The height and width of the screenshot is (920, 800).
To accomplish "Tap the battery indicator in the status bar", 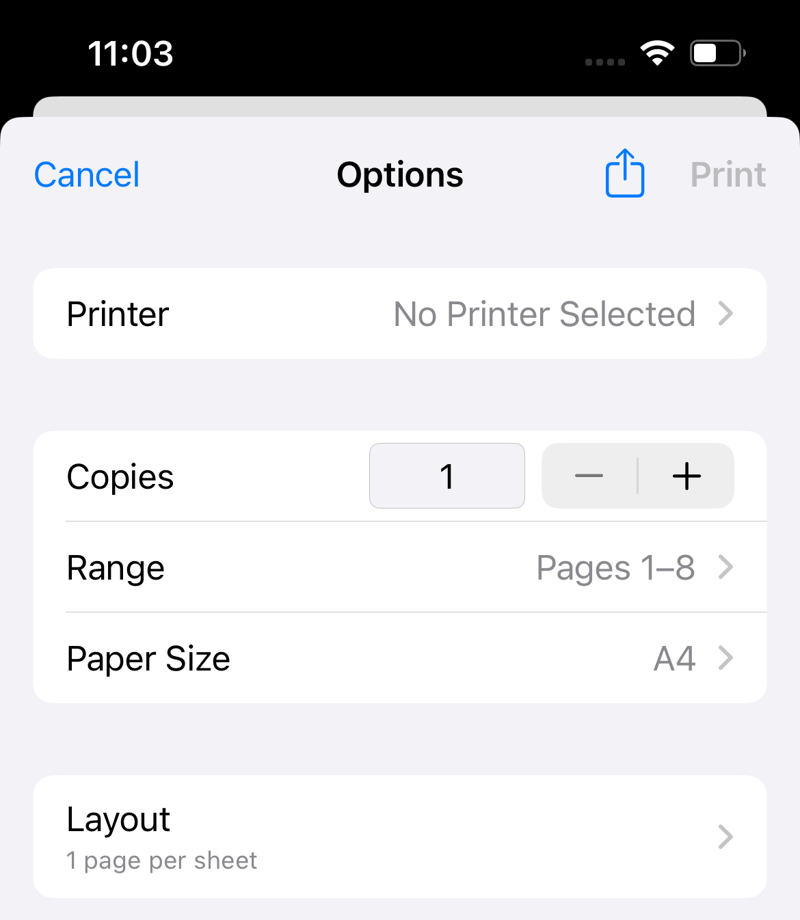I will (714, 53).
